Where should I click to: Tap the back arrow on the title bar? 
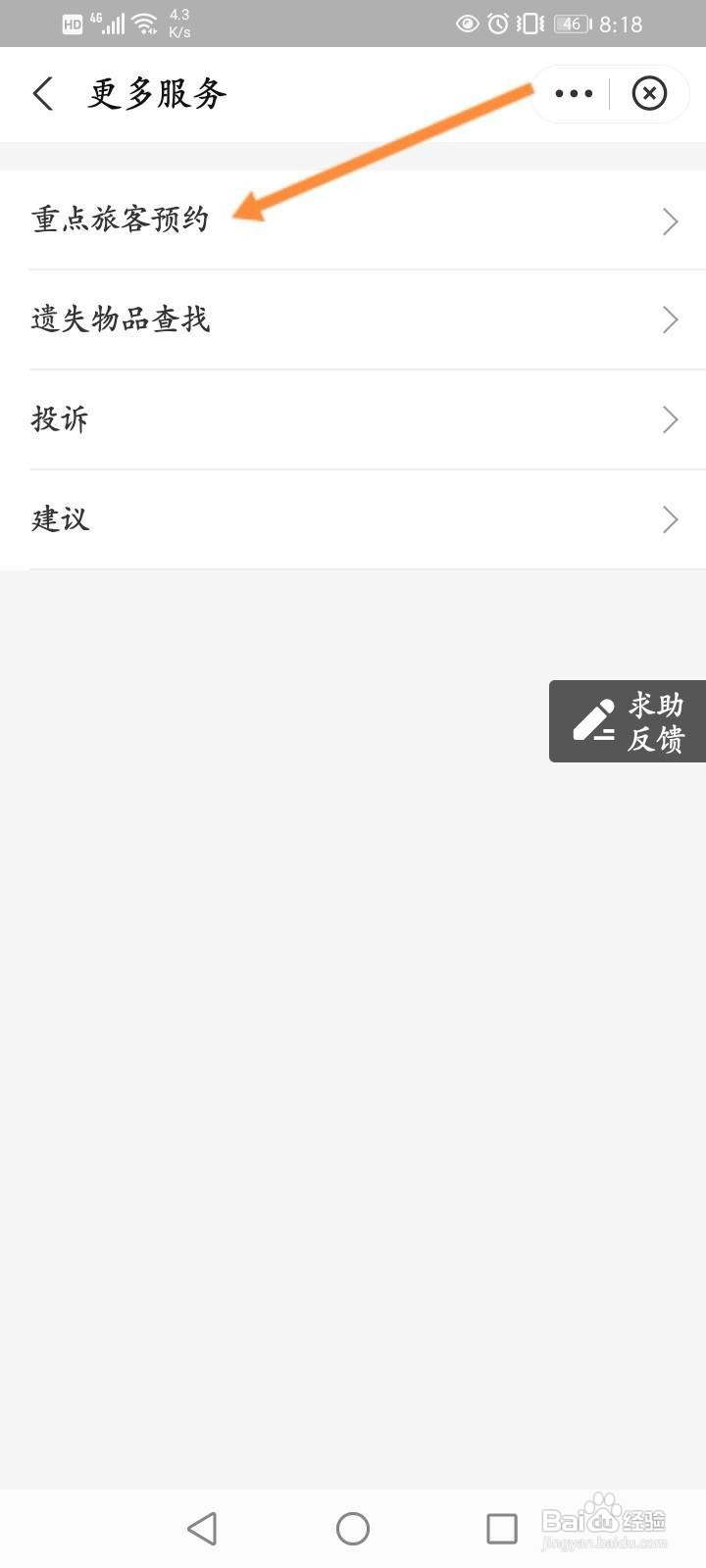click(41, 94)
